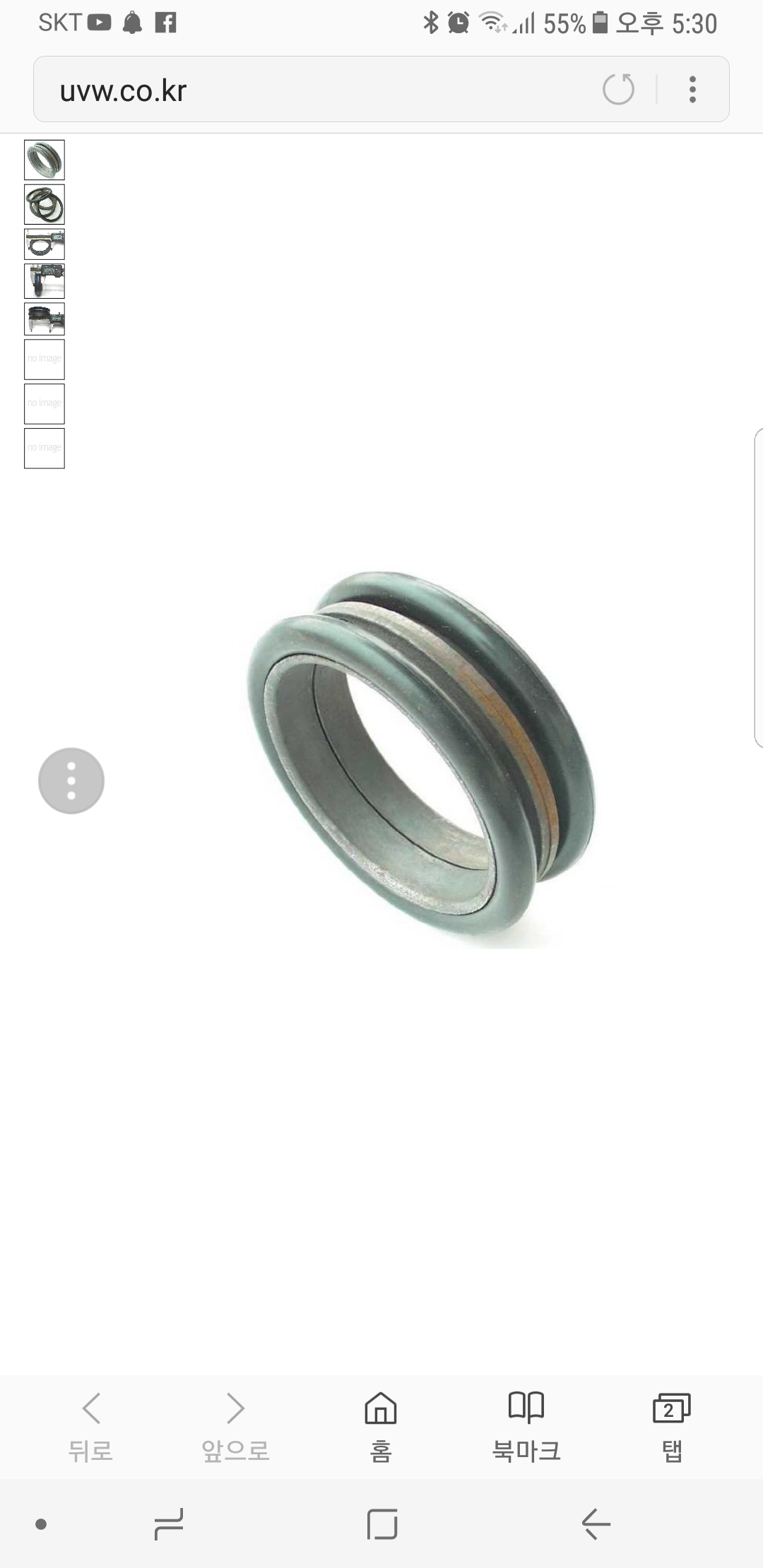Select the second thumbnail with multiple rings

pyautogui.click(x=45, y=204)
